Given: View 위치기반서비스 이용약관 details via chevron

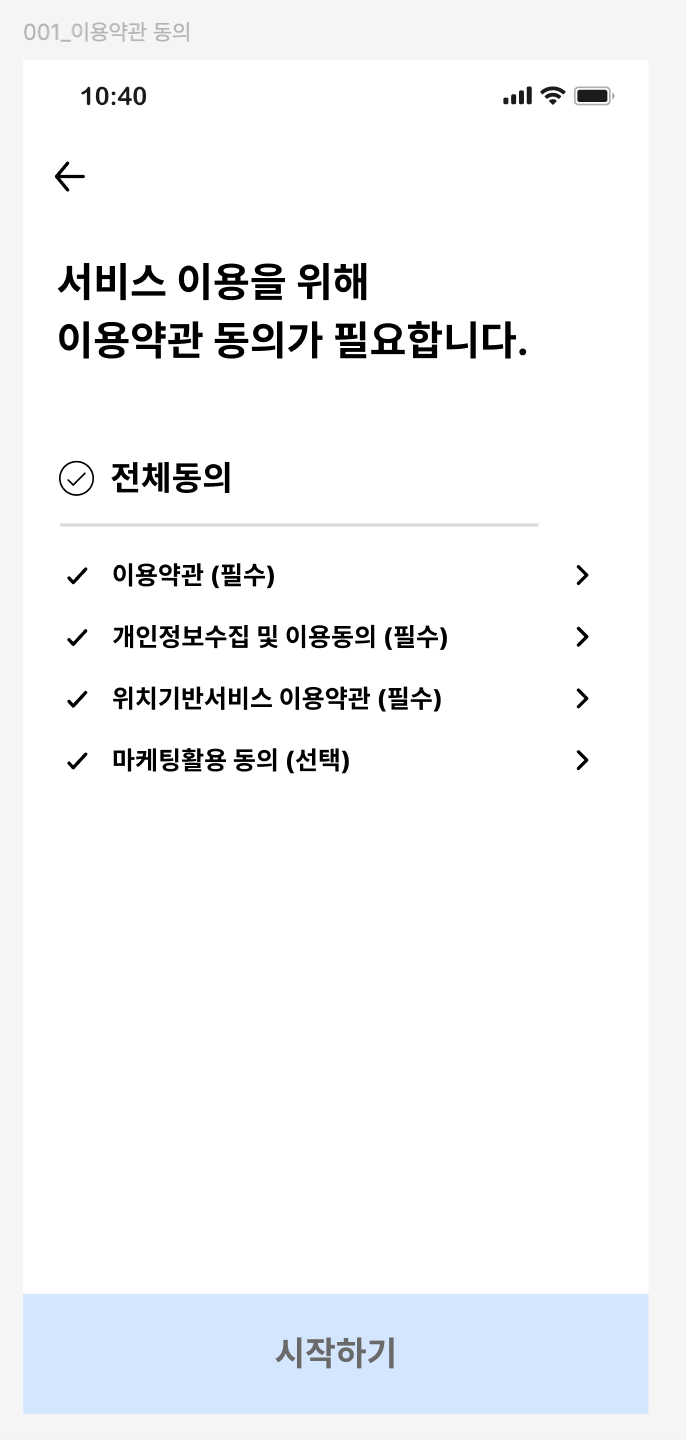Looking at the screenshot, I should [582, 700].
